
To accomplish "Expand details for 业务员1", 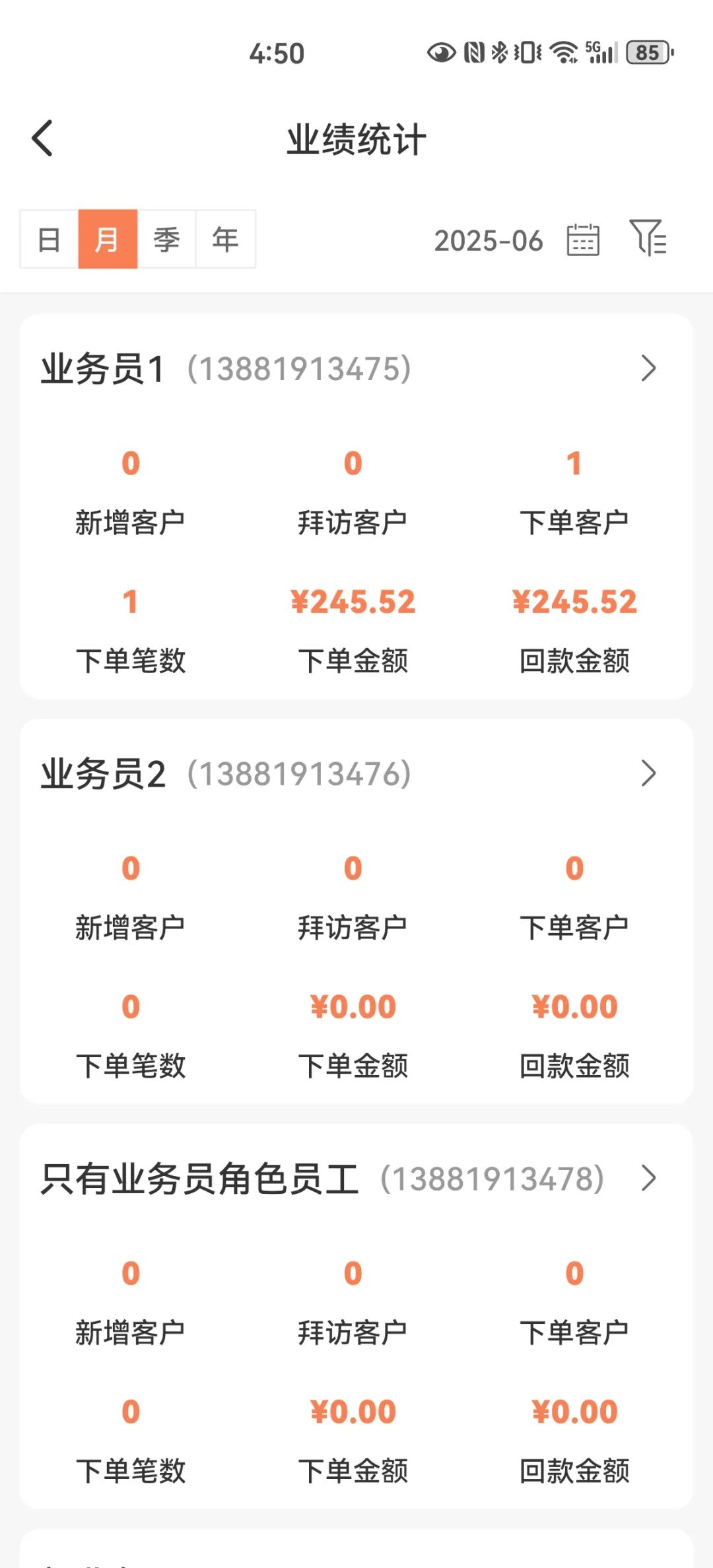I will coord(648,369).
